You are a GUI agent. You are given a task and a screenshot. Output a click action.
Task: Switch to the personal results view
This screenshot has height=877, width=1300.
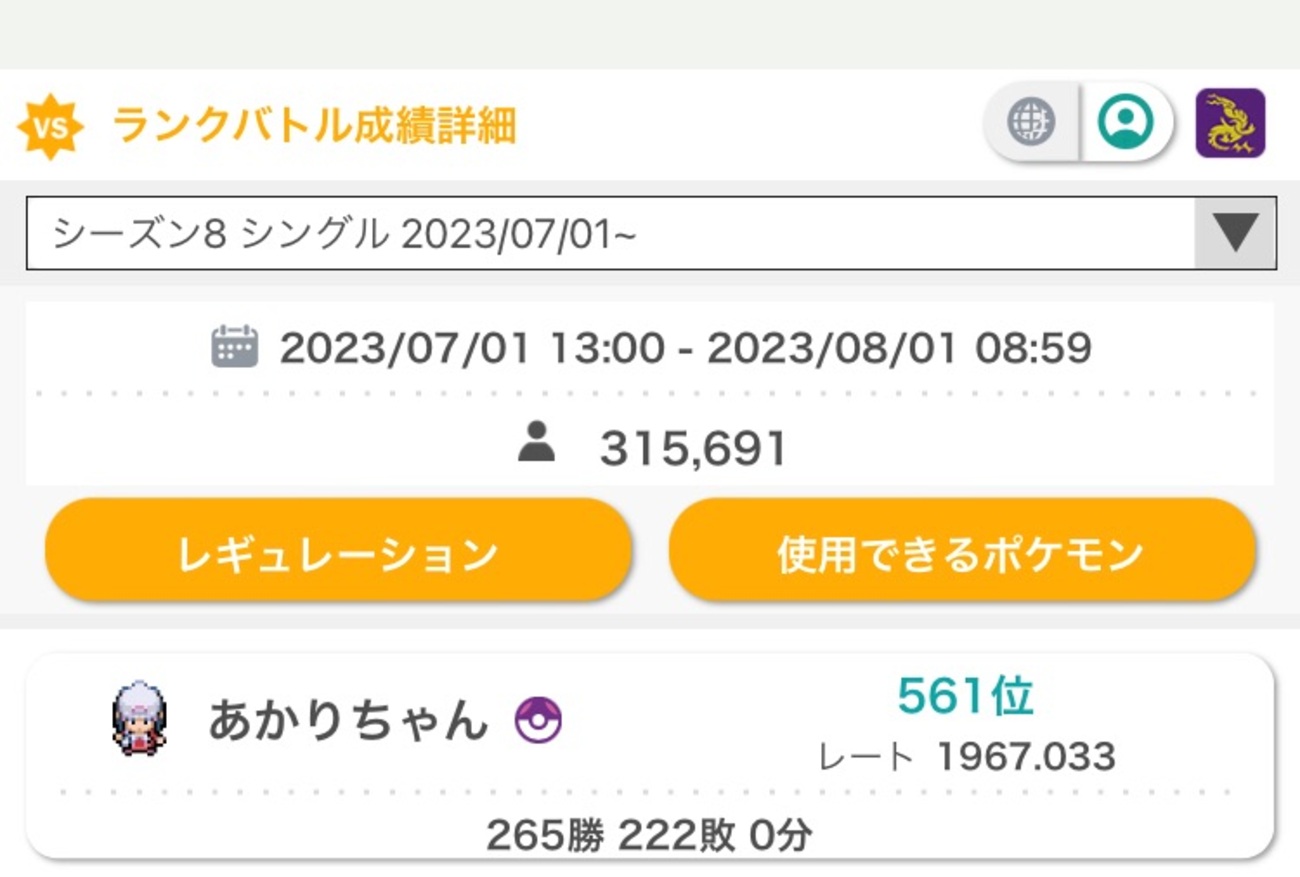(x=1125, y=123)
